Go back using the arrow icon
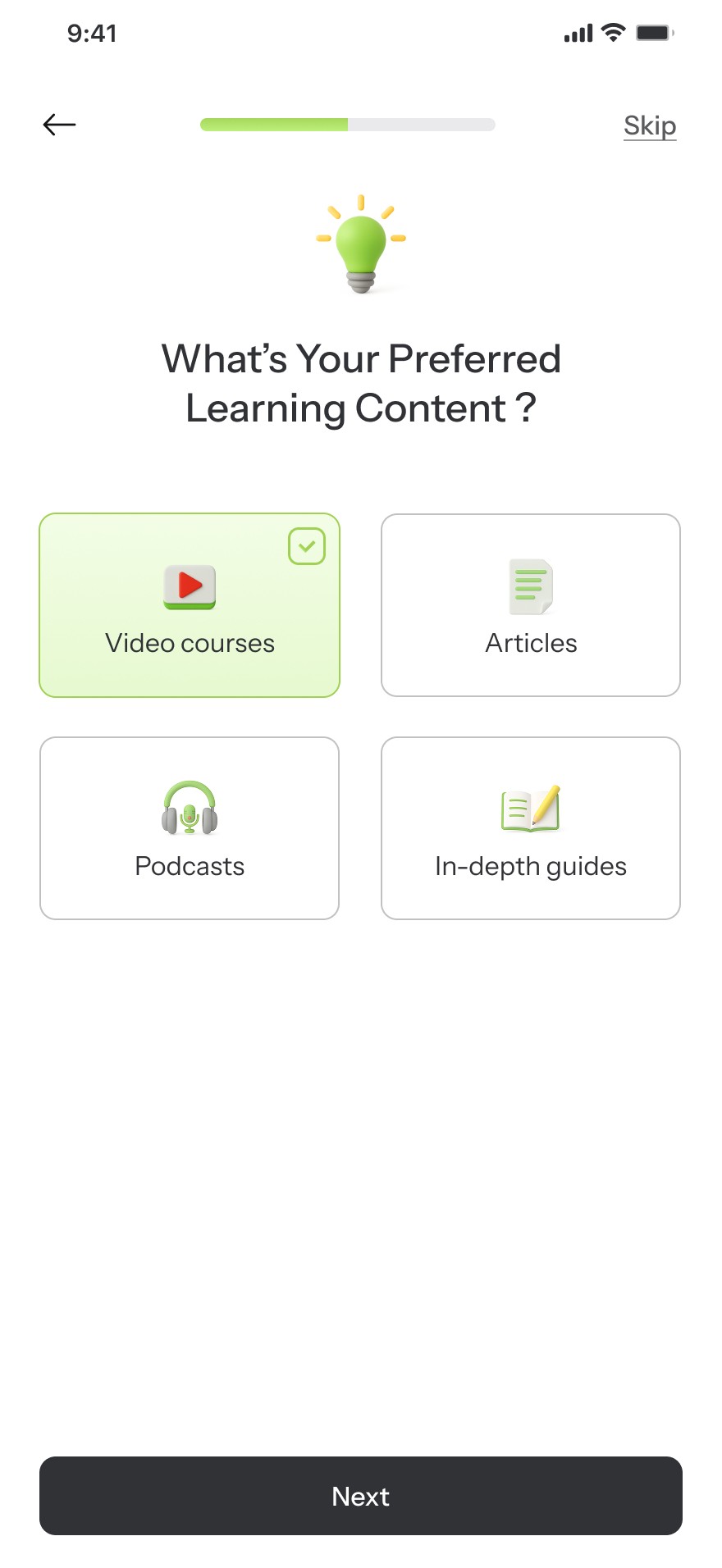 [59, 125]
